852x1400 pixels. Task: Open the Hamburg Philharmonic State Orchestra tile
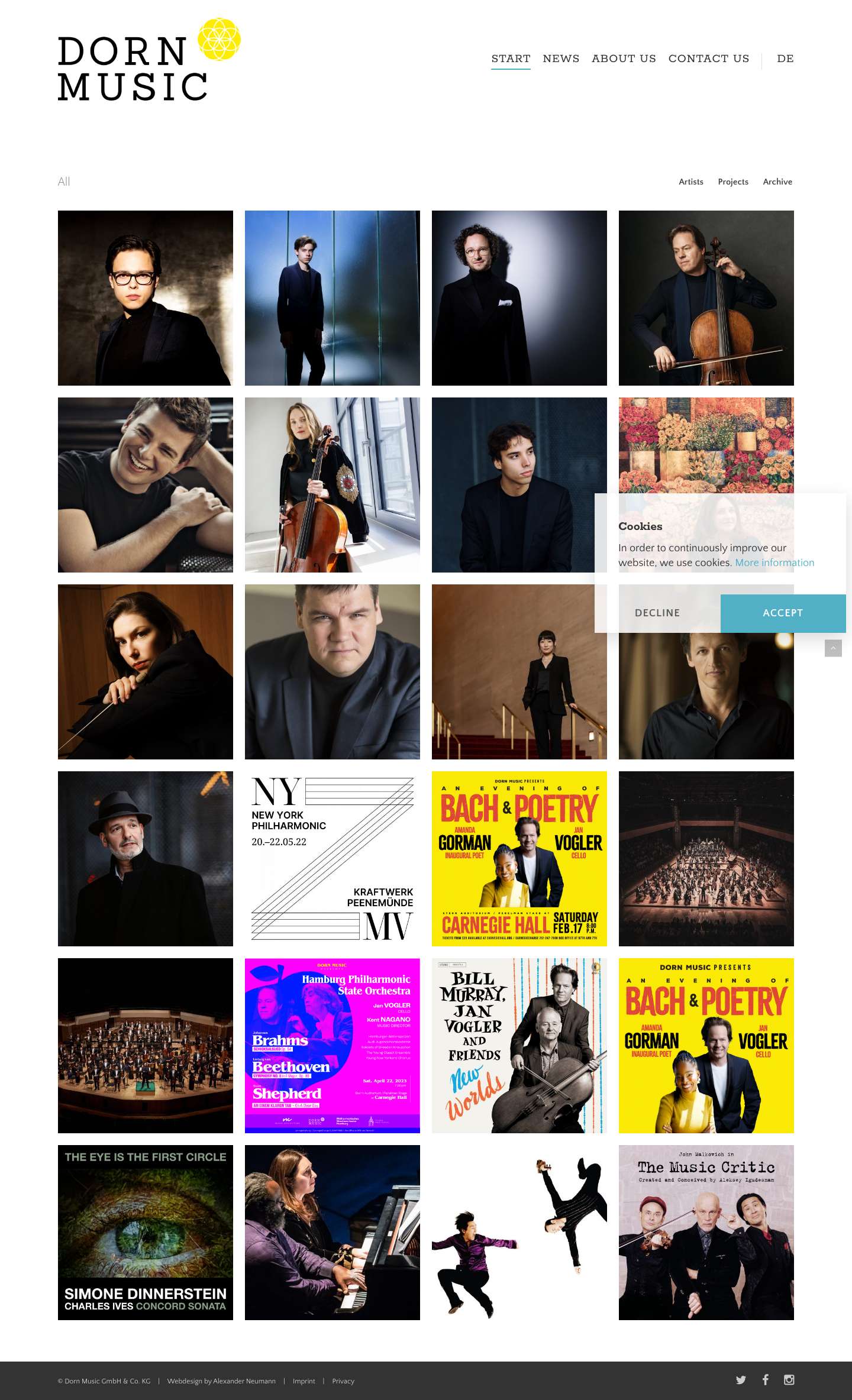coord(333,1046)
